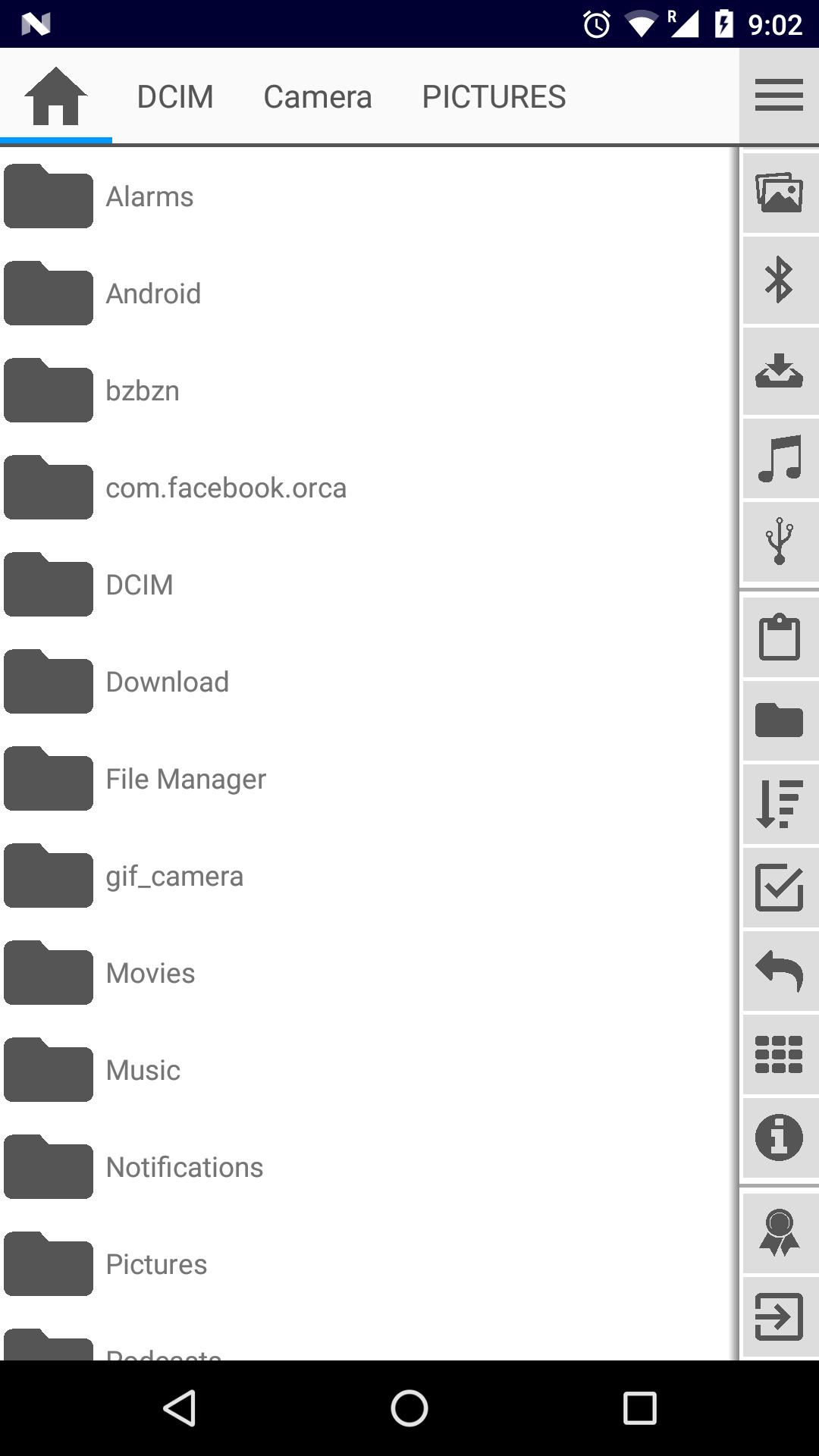Open the PICTURES tab
The height and width of the screenshot is (1456, 819).
point(494,96)
